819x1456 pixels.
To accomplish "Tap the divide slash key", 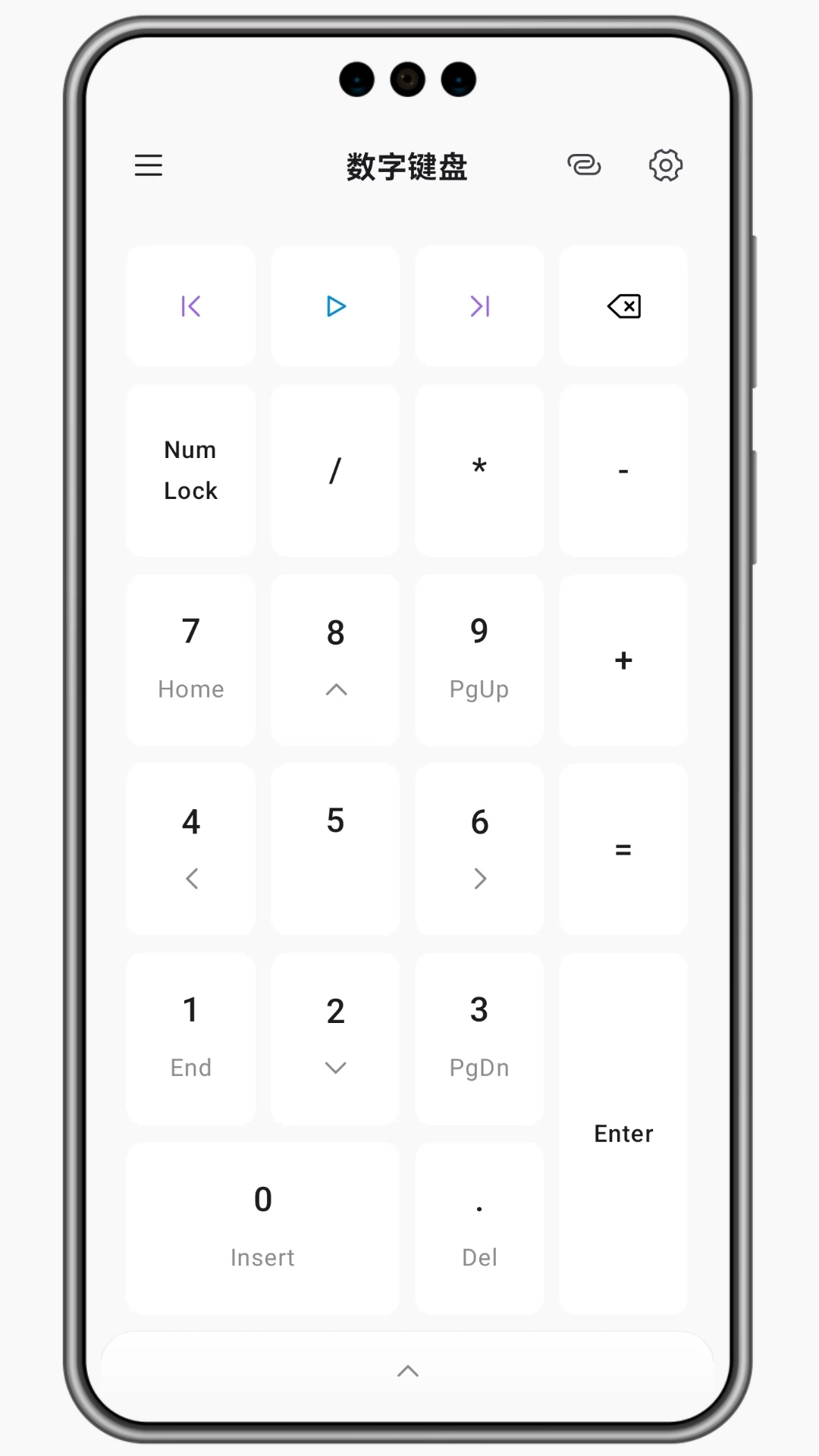I will coord(335,470).
